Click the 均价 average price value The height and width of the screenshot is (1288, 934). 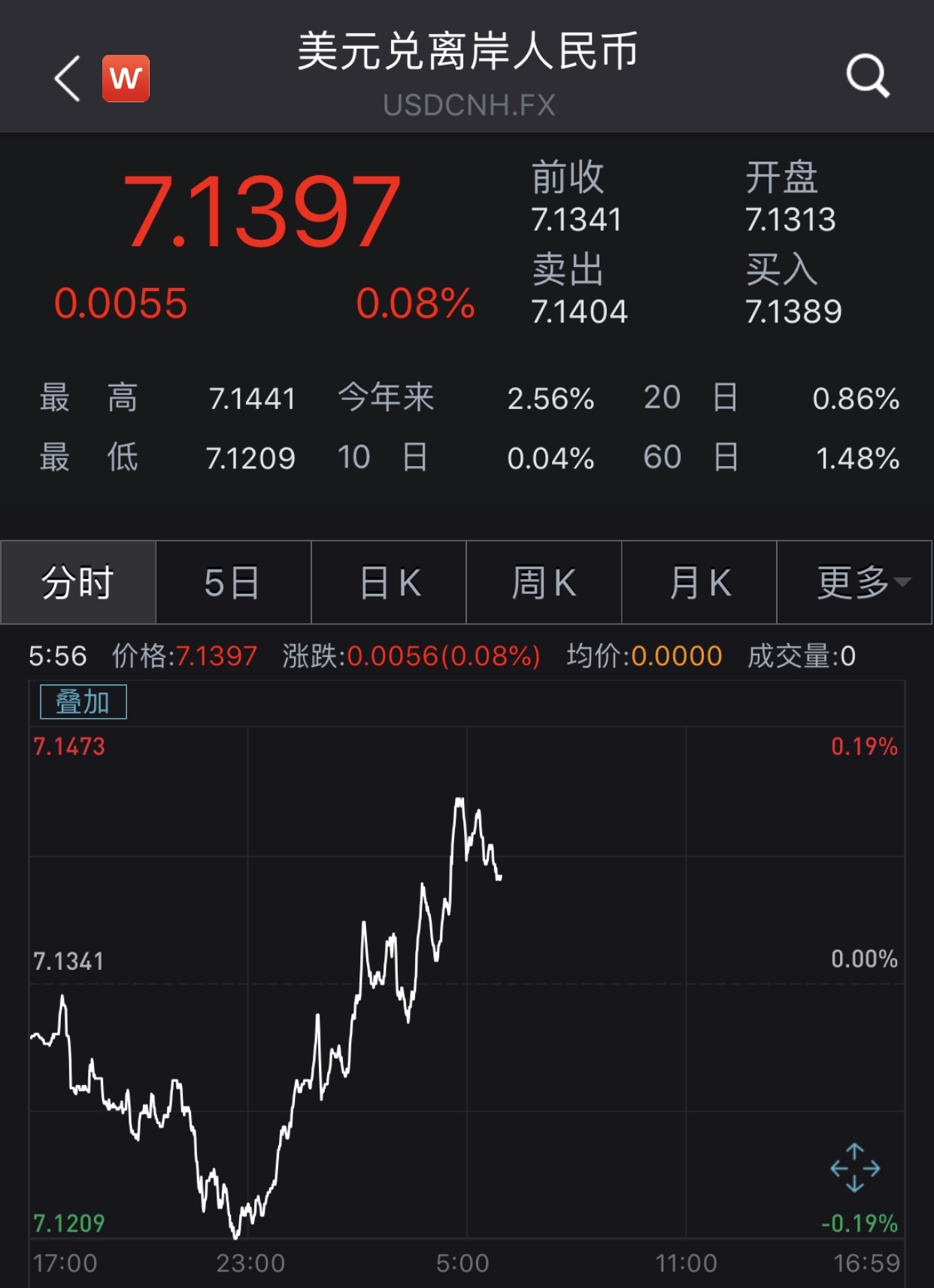[678, 658]
